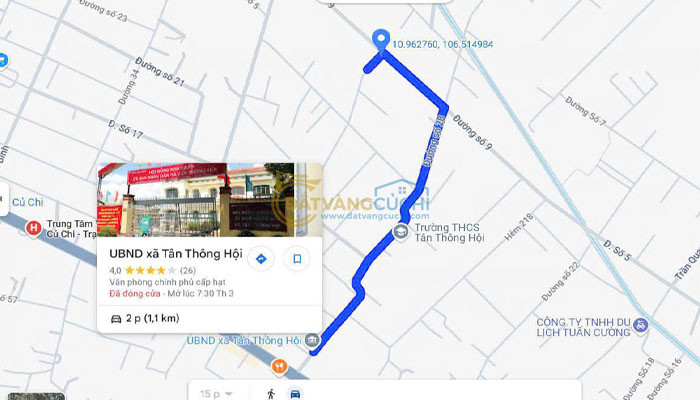The width and height of the screenshot is (700, 400).
Task: Tap the blue destination pin at the coordinates
Action: pos(380,40)
